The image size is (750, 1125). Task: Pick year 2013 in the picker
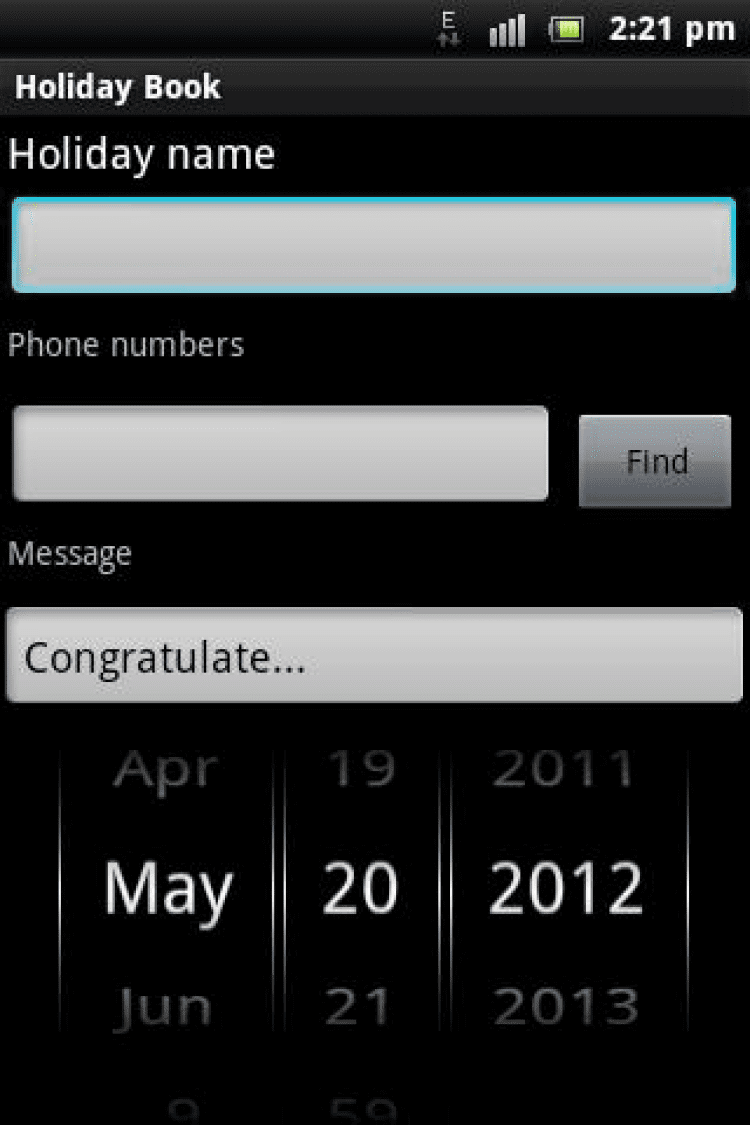[566, 1006]
